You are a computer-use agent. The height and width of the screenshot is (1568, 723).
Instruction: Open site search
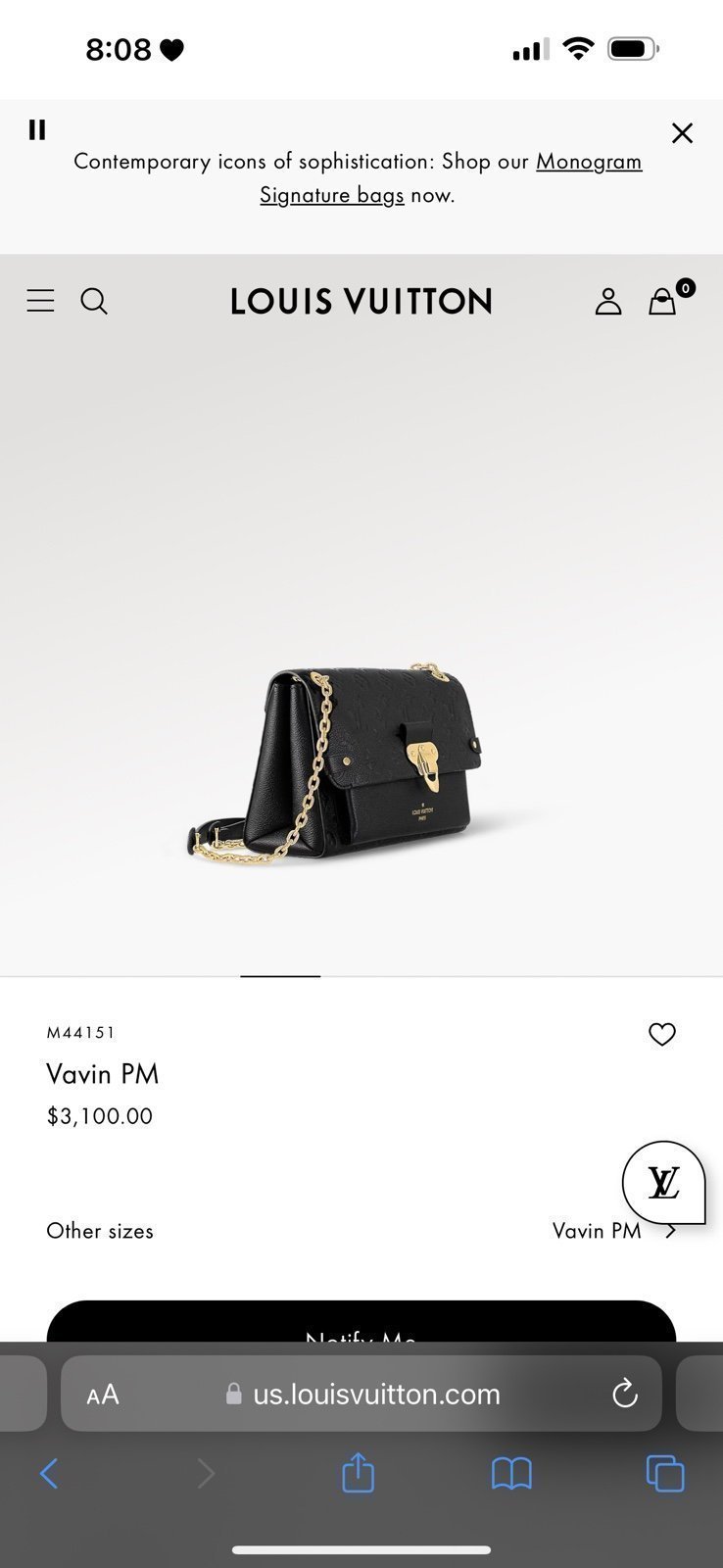[x=94, y=301]
